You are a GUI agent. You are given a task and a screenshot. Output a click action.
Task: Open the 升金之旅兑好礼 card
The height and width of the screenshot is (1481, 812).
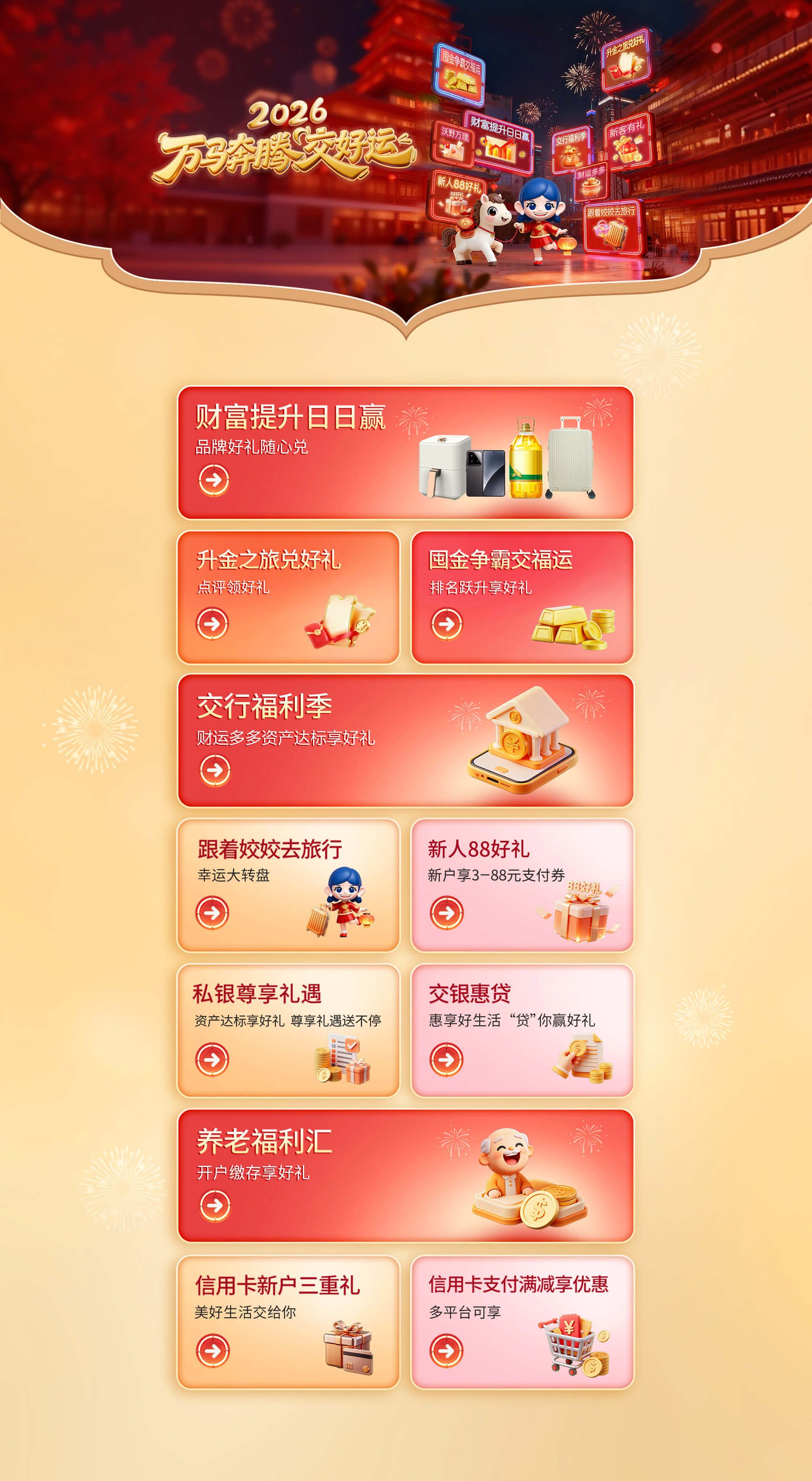288,597
